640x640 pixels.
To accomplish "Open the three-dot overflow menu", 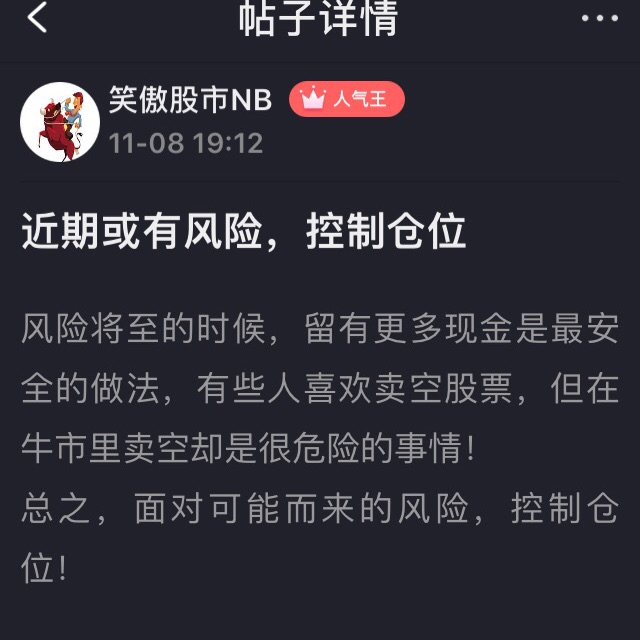I will tap(600, 18).
